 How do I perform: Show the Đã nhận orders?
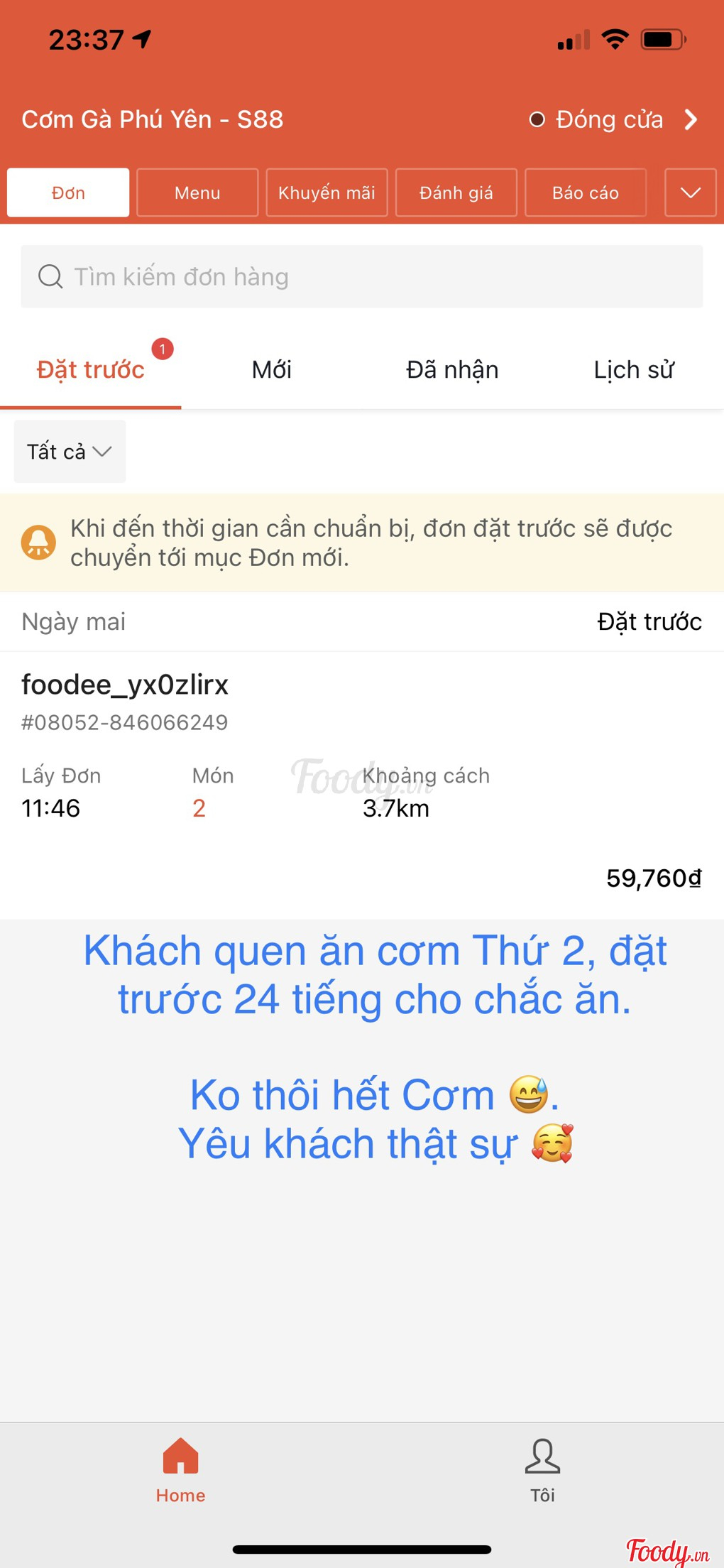click(452, 370)
